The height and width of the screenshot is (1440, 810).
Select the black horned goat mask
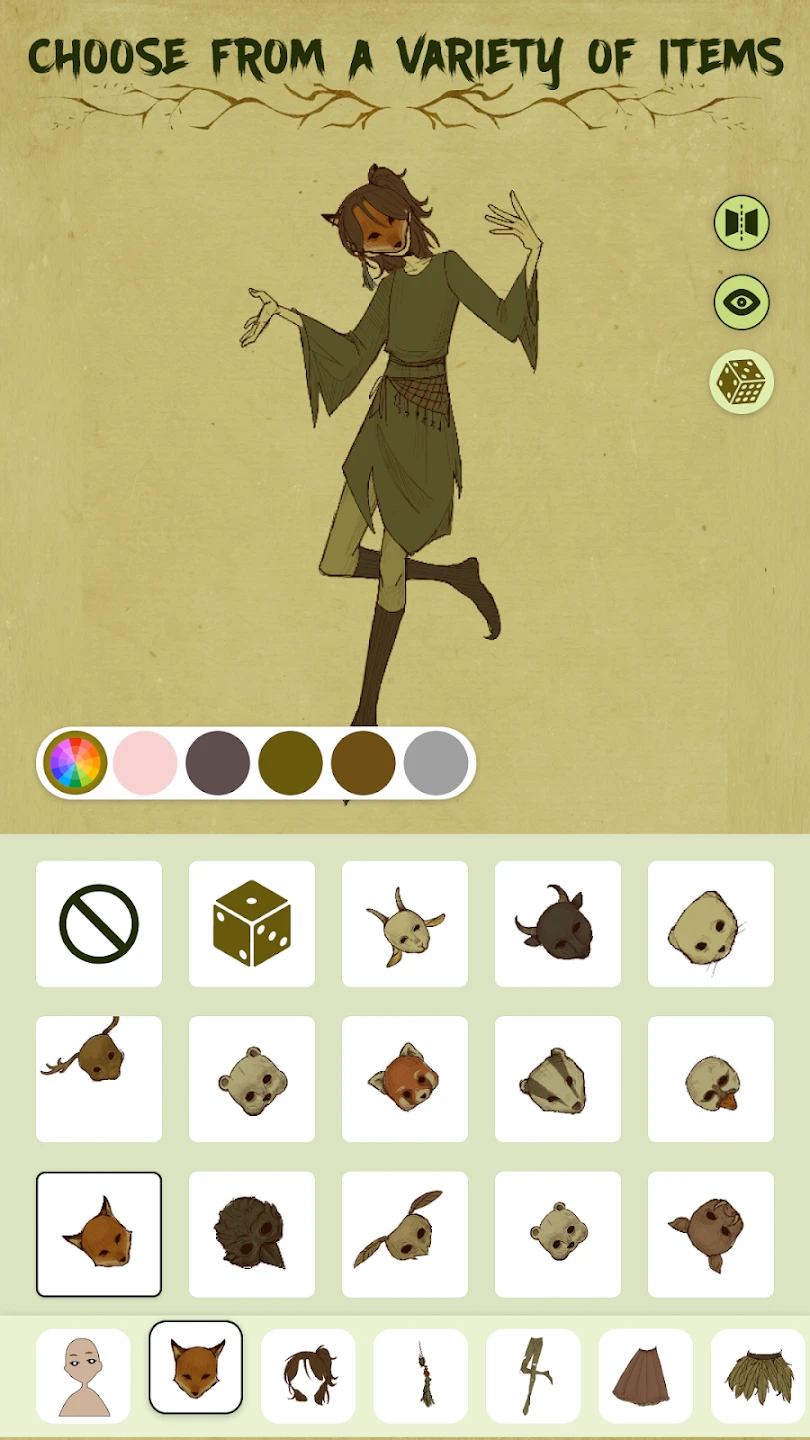pos(558,924)
